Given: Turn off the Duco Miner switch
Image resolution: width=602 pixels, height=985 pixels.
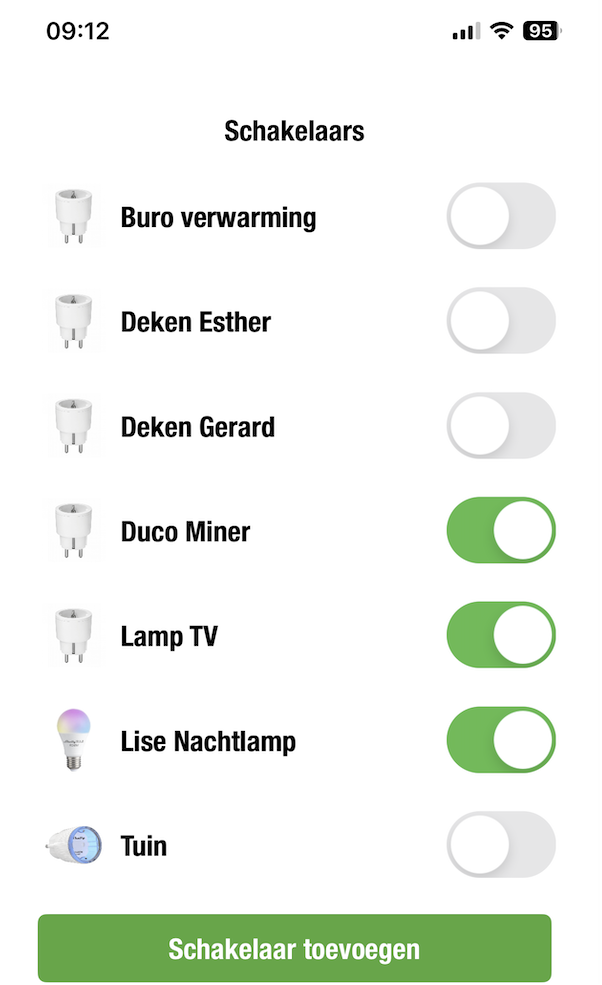Looking at the screenshot, I should [x=500, y=531].
